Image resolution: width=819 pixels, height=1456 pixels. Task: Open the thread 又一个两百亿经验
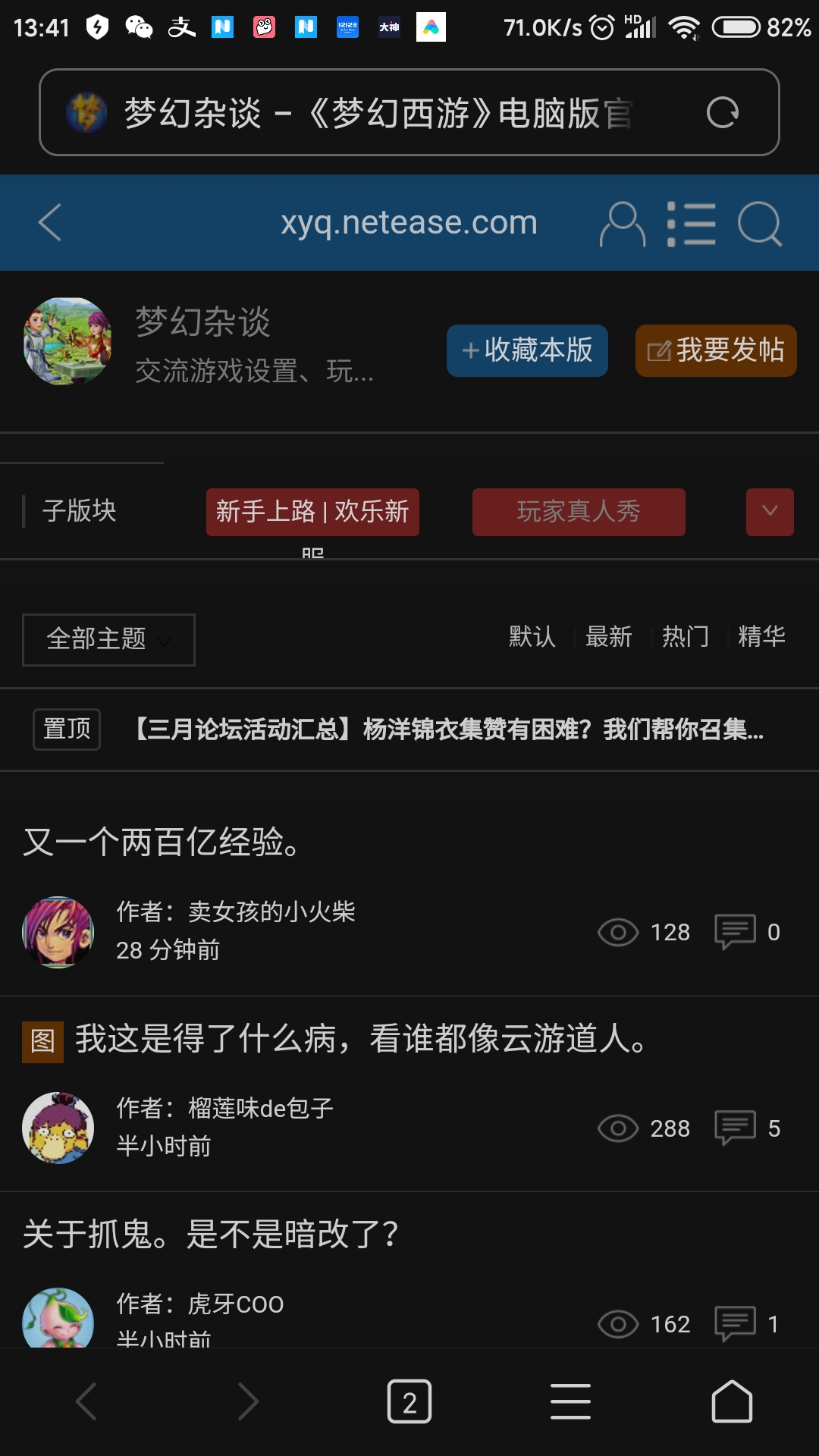163,842
